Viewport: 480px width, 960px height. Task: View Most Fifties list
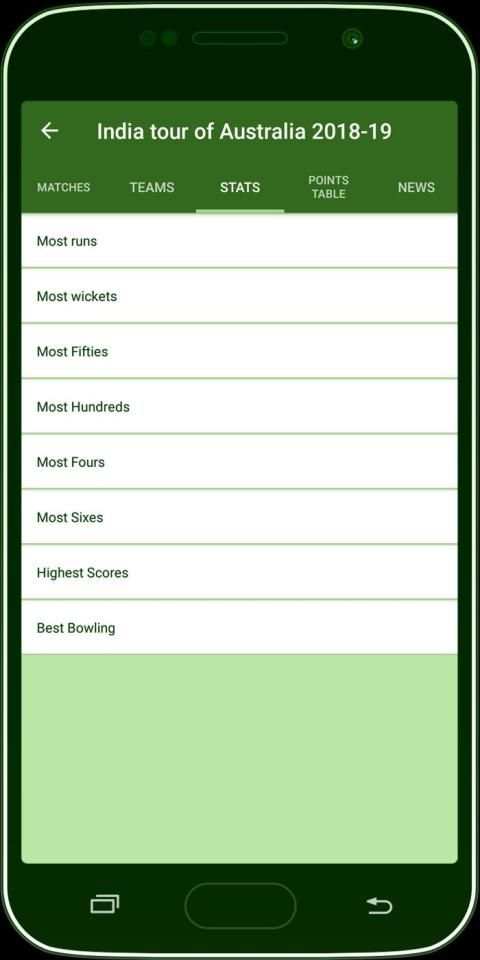point(239,351)
